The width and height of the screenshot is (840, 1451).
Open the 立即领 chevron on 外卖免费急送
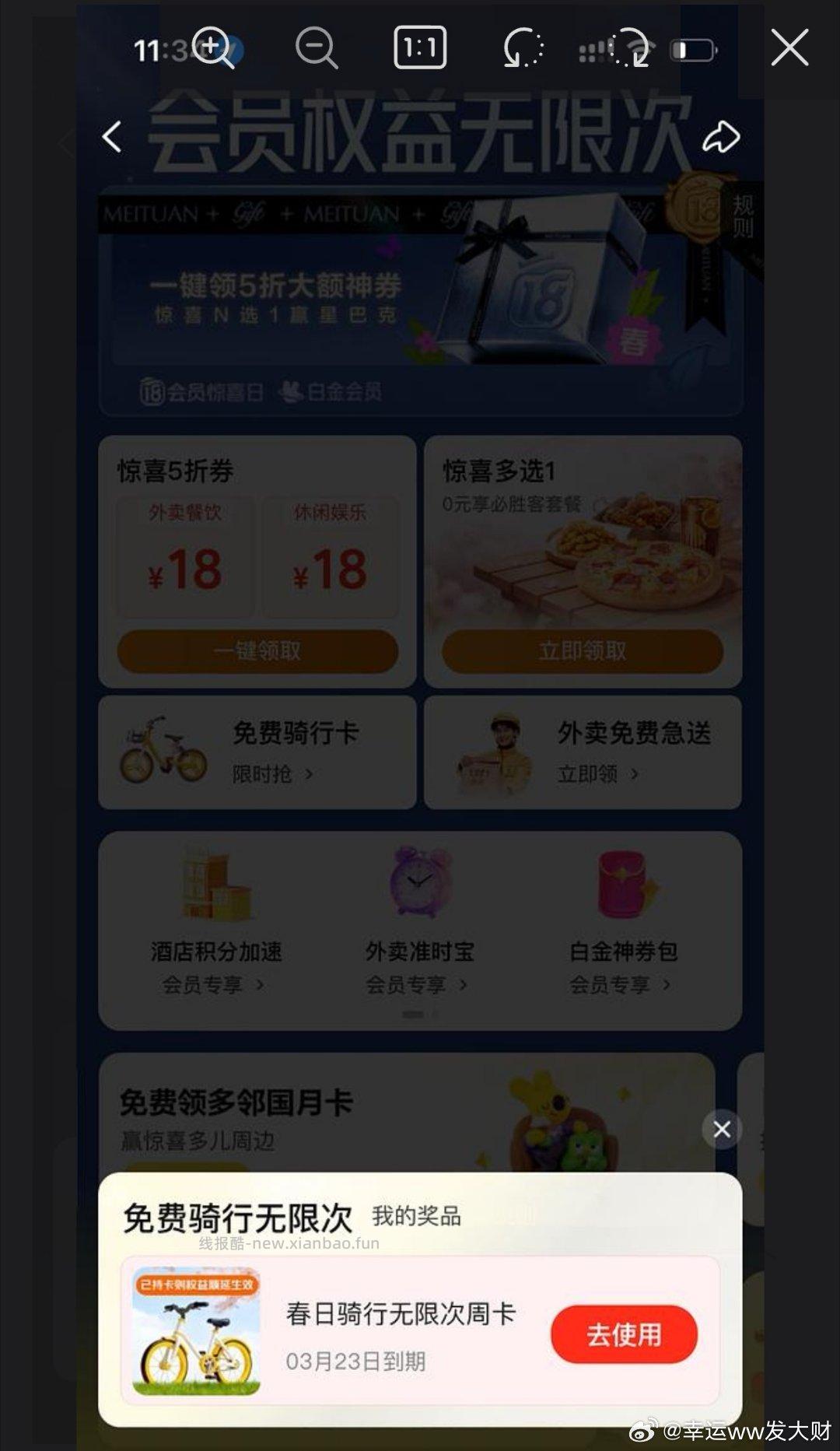[634, 775]
